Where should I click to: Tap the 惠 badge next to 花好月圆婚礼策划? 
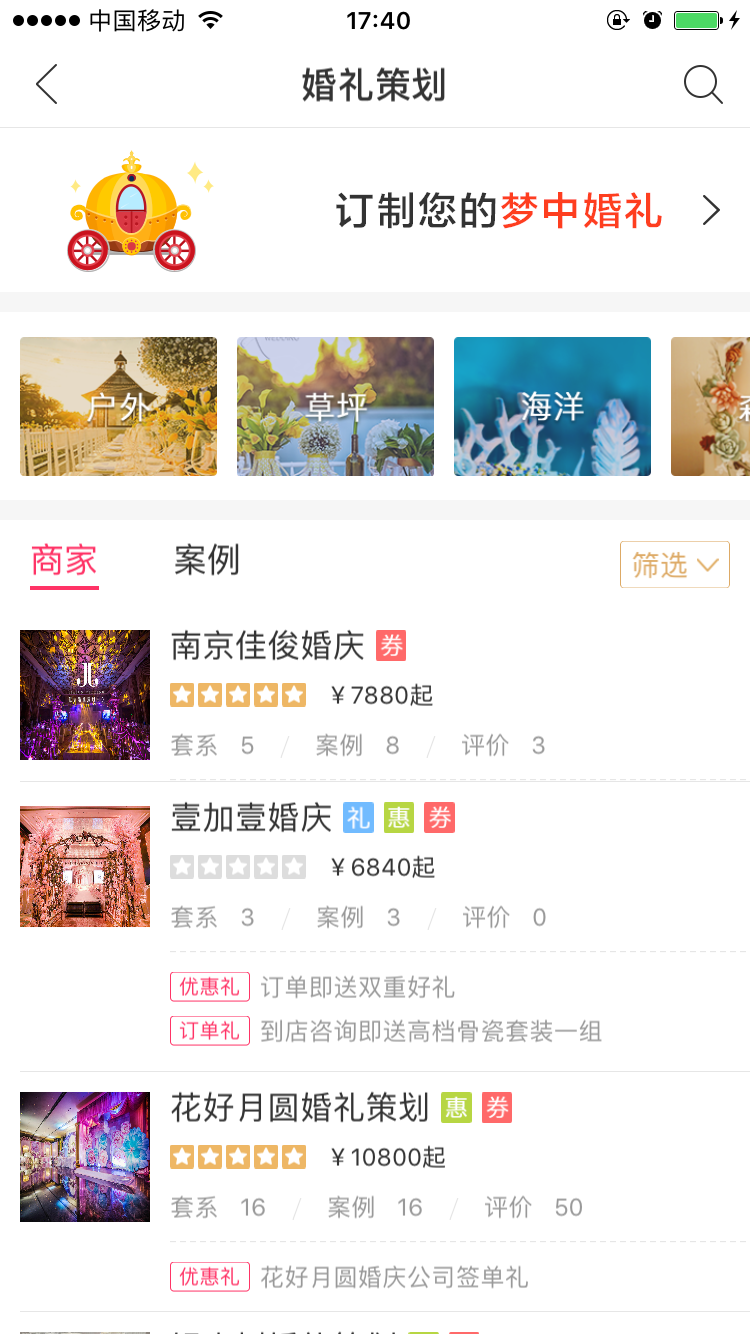455,1108
